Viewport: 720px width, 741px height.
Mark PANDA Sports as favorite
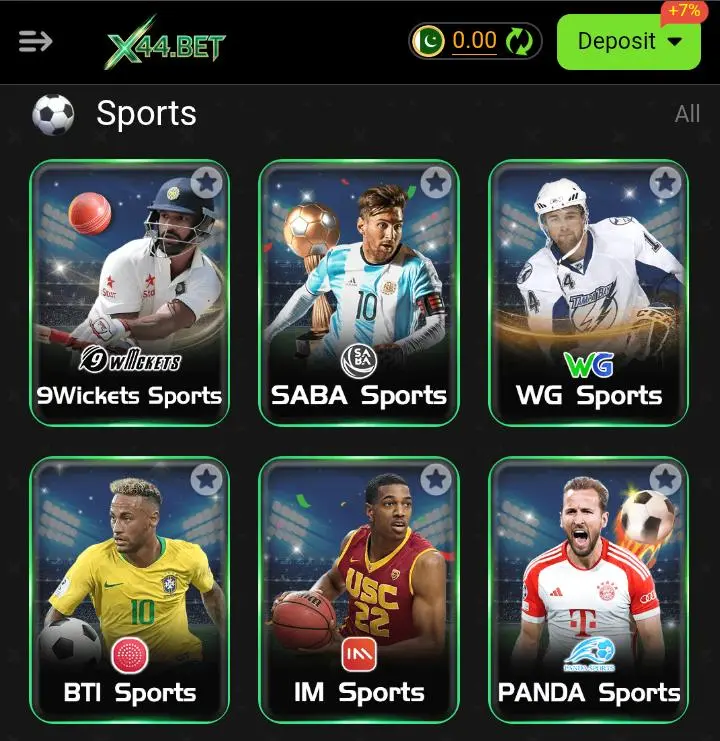click(665, 479)
